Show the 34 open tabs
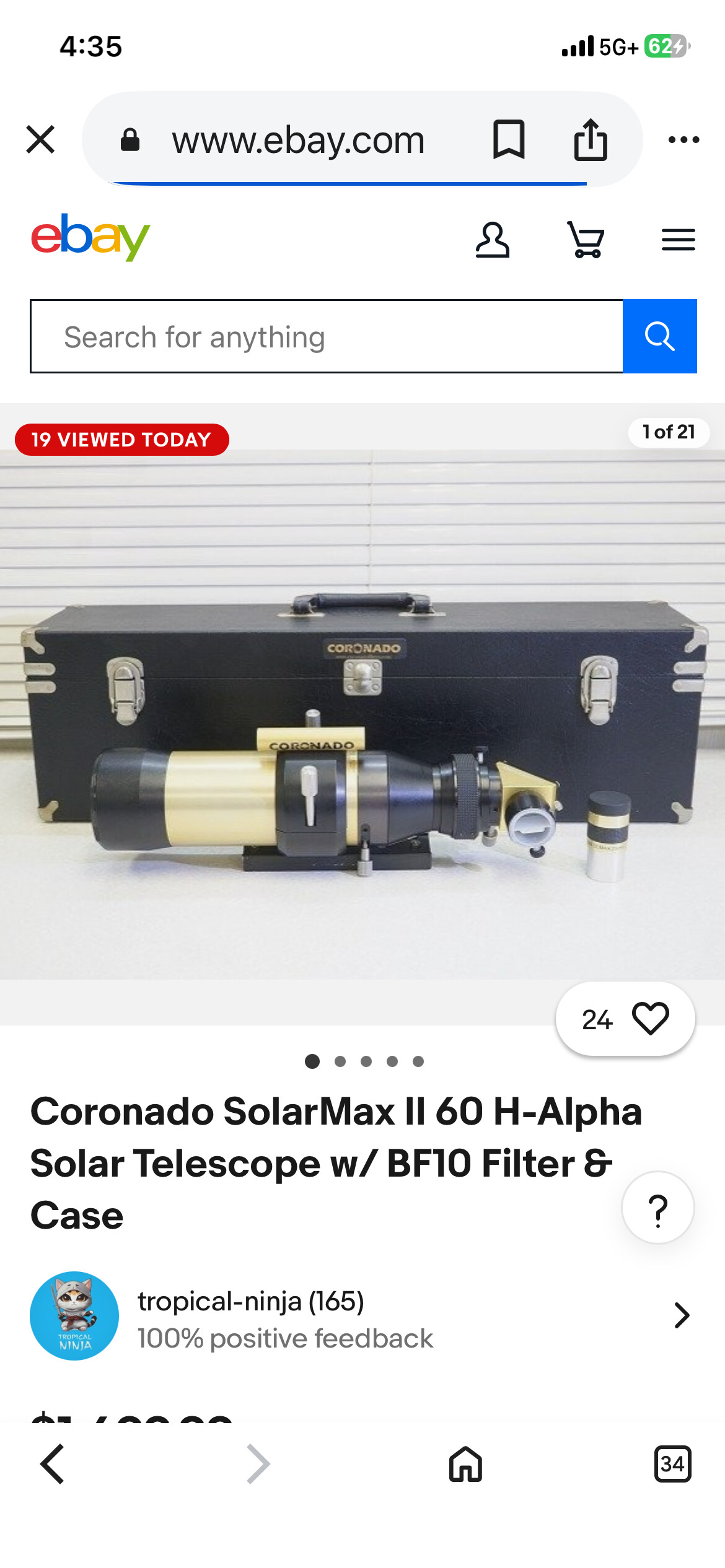 672,1464
